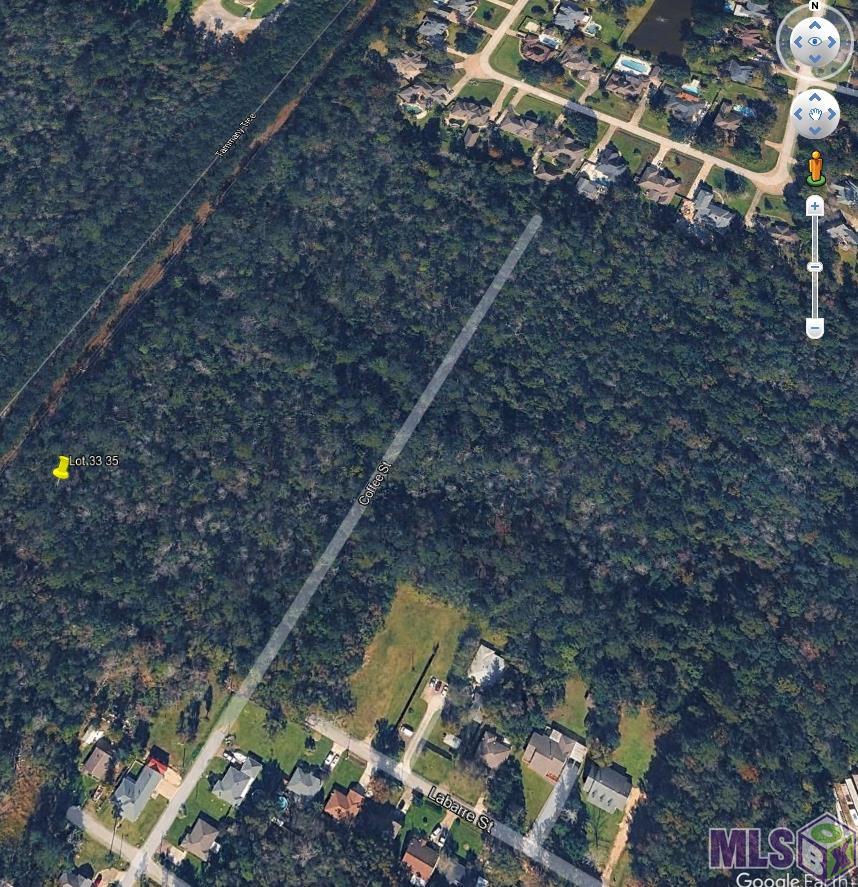
Task: Click the North compass indicator above the Look joystick
Action: click(x=814, y=6)
